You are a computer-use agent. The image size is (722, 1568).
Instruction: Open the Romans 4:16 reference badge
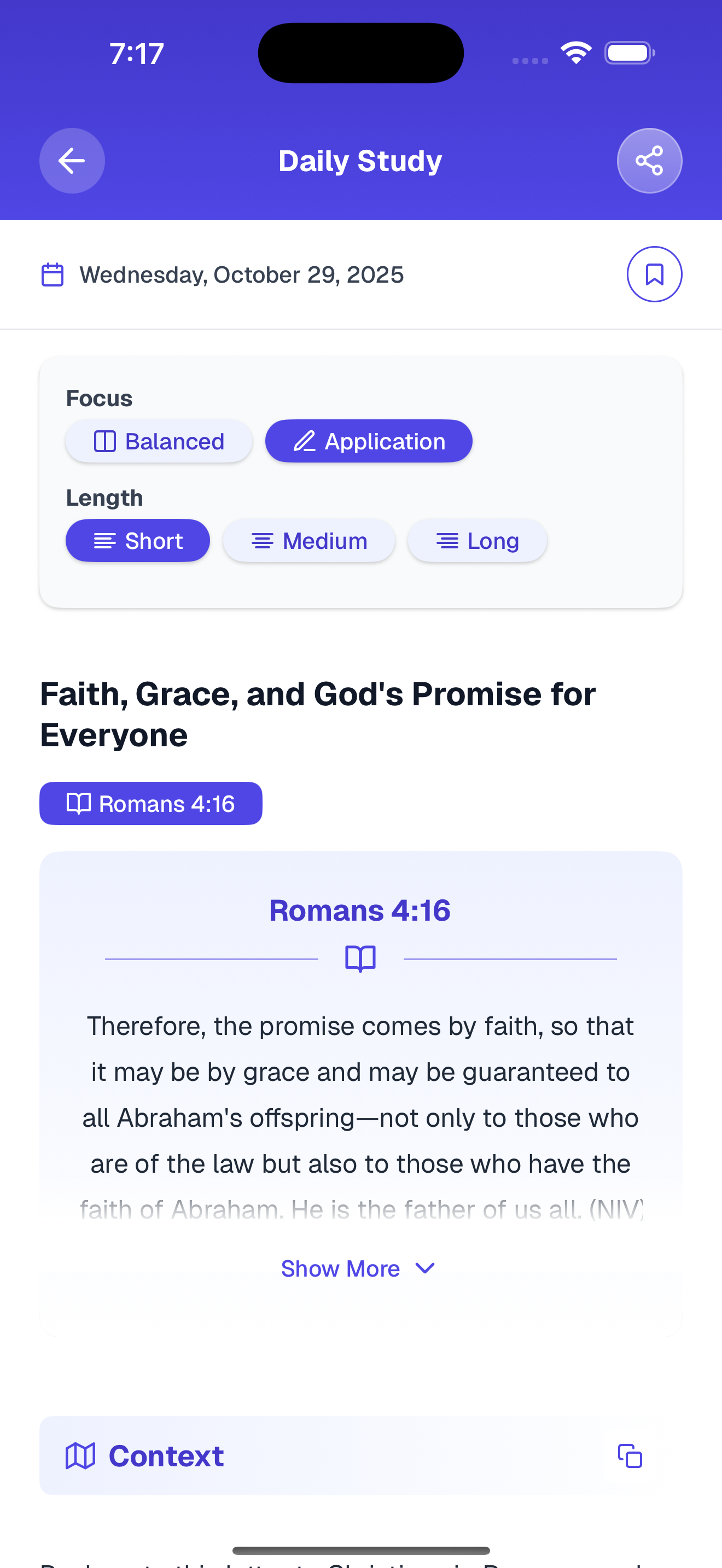point(150,804)
